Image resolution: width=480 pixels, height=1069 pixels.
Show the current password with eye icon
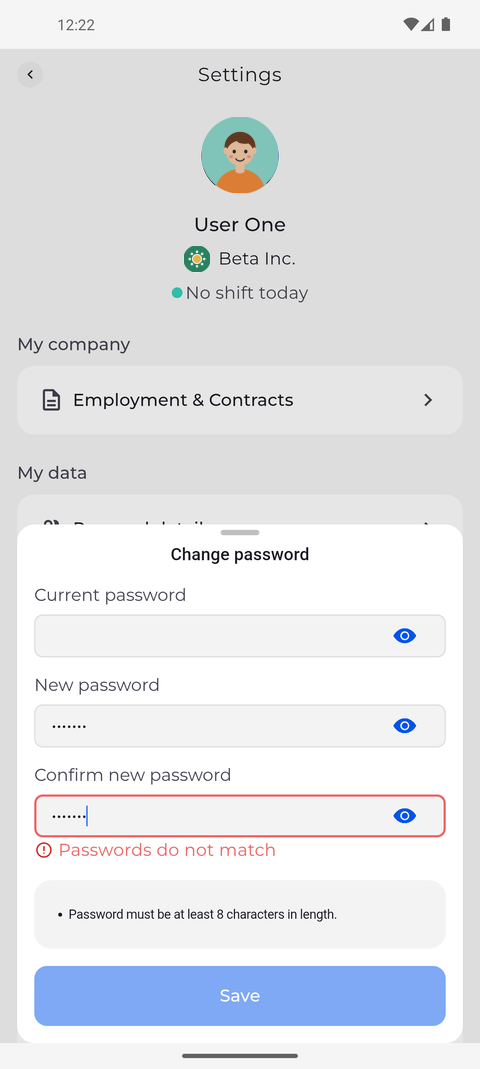(x=404, y=636)
